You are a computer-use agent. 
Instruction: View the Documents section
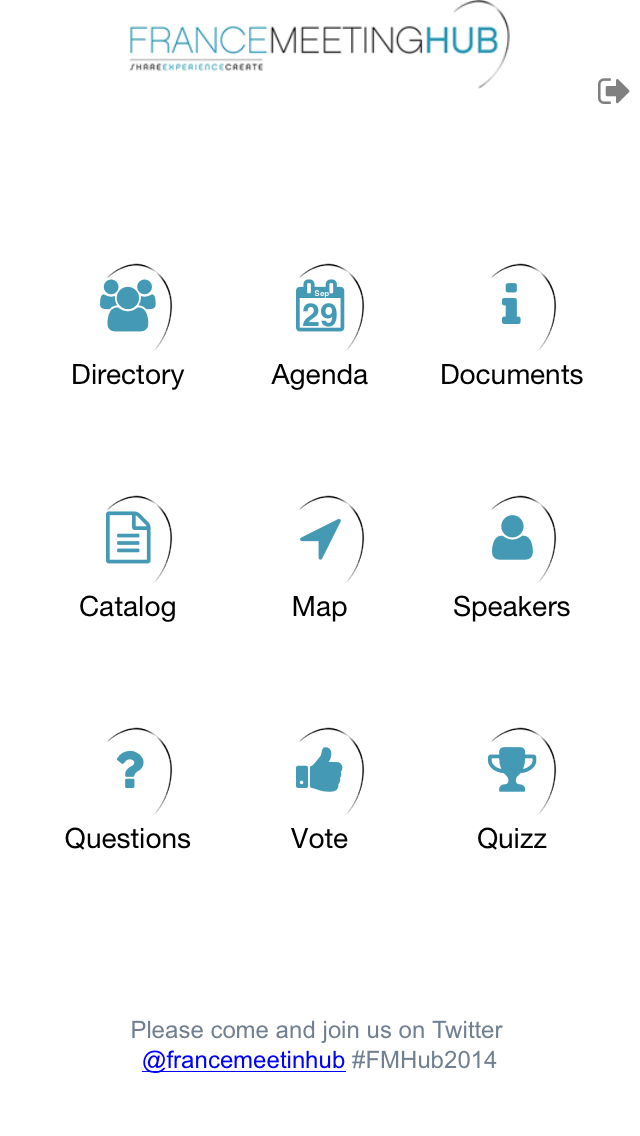click(x=512, y=326)
